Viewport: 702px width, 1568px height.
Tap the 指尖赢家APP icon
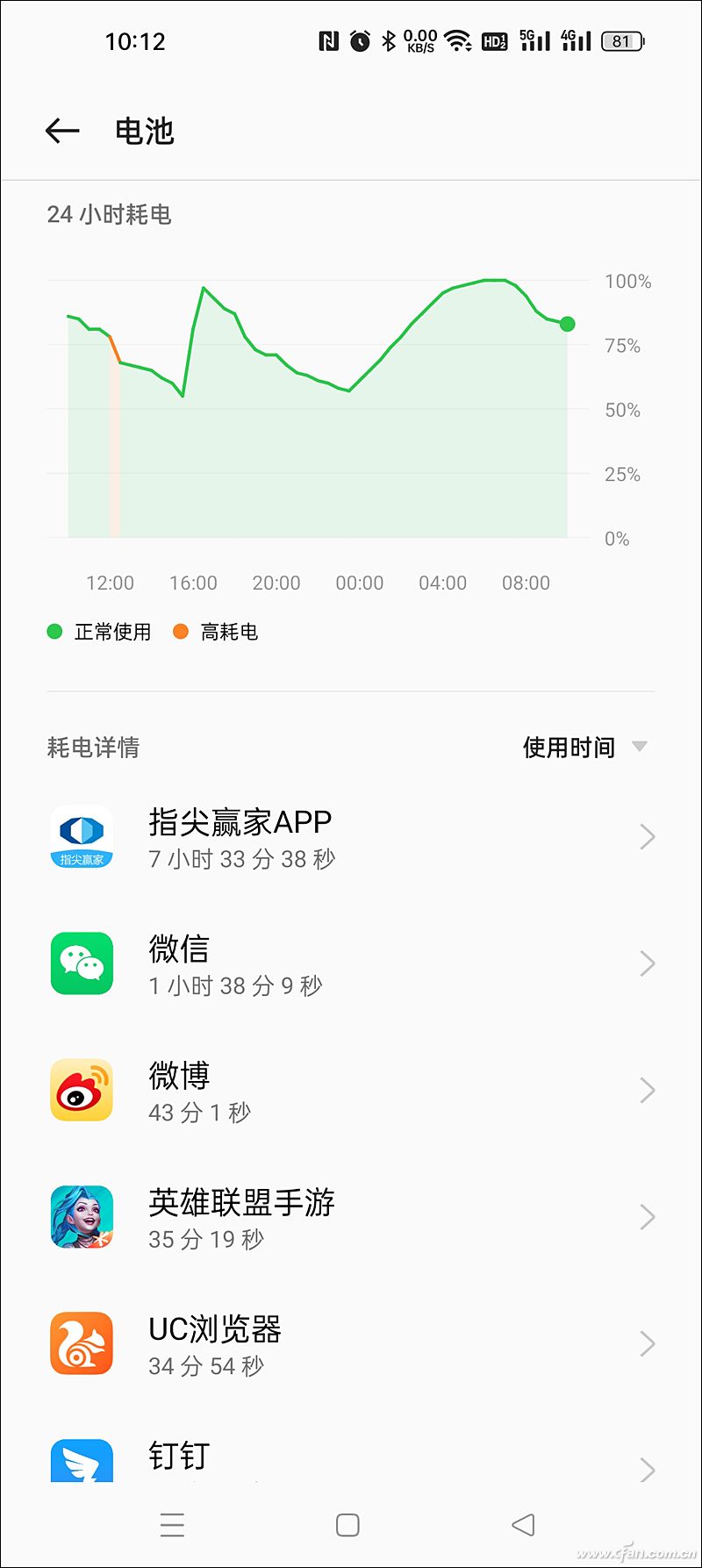click(81, 836)
